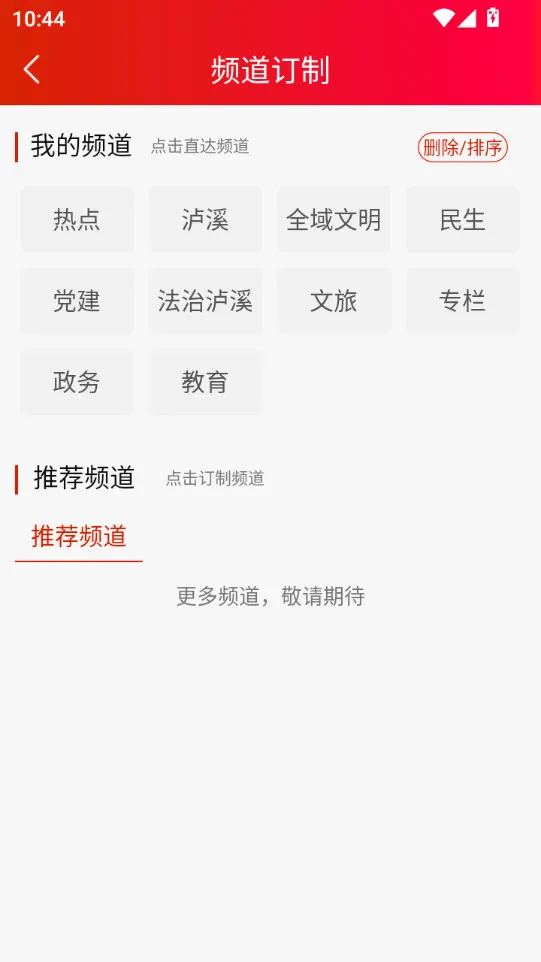Open the 泸溪 channel
Screen dimensions: 541x962
[x=205, y=220]
